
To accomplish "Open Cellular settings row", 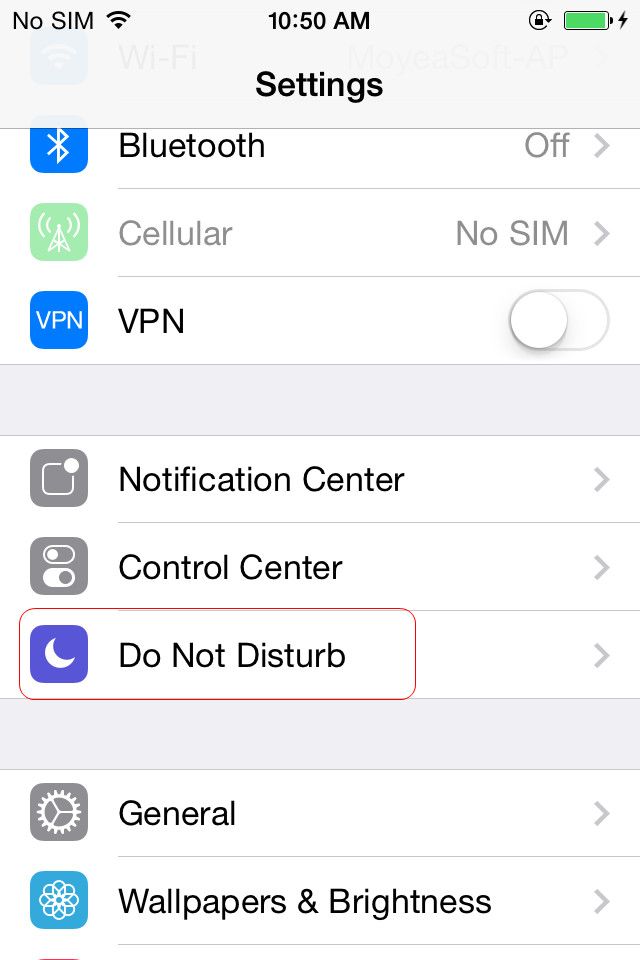I will click(x=320, y=234).
